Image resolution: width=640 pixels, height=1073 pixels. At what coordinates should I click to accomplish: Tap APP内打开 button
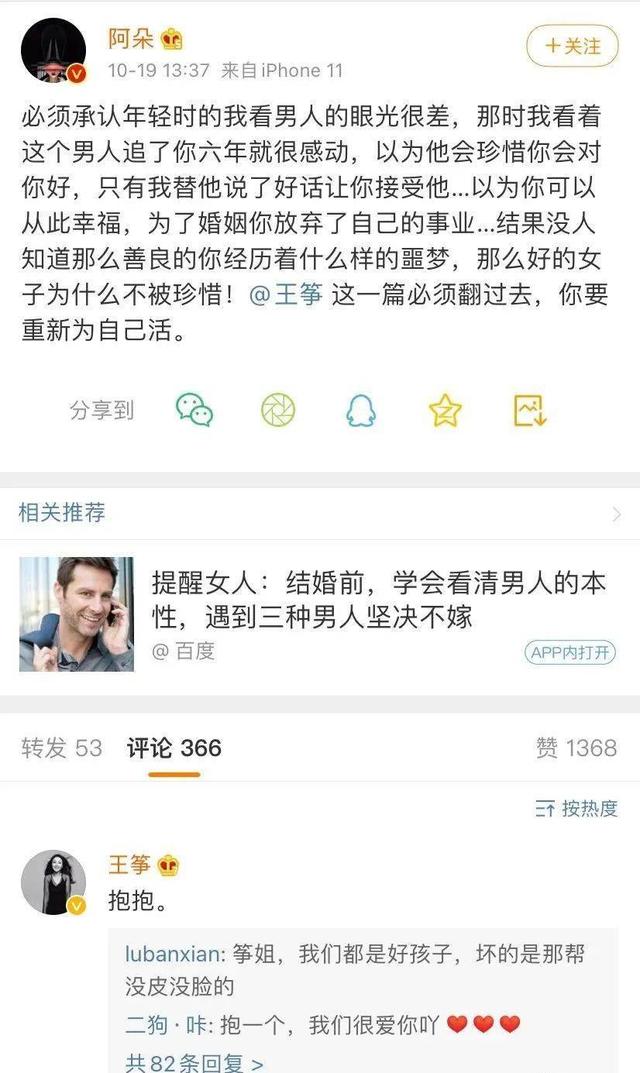(568, 652)
